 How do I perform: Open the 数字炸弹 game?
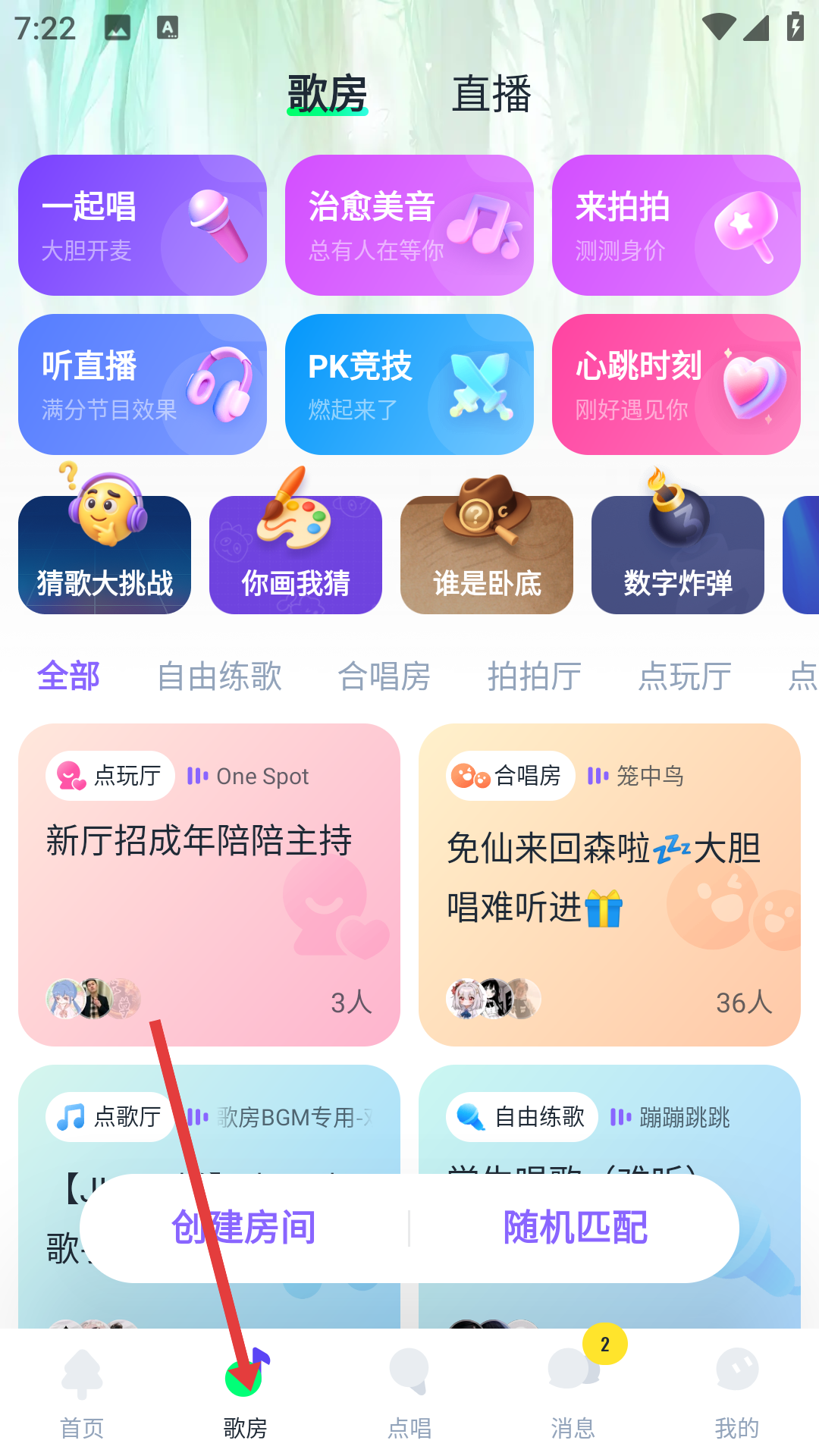pos(677,555)
